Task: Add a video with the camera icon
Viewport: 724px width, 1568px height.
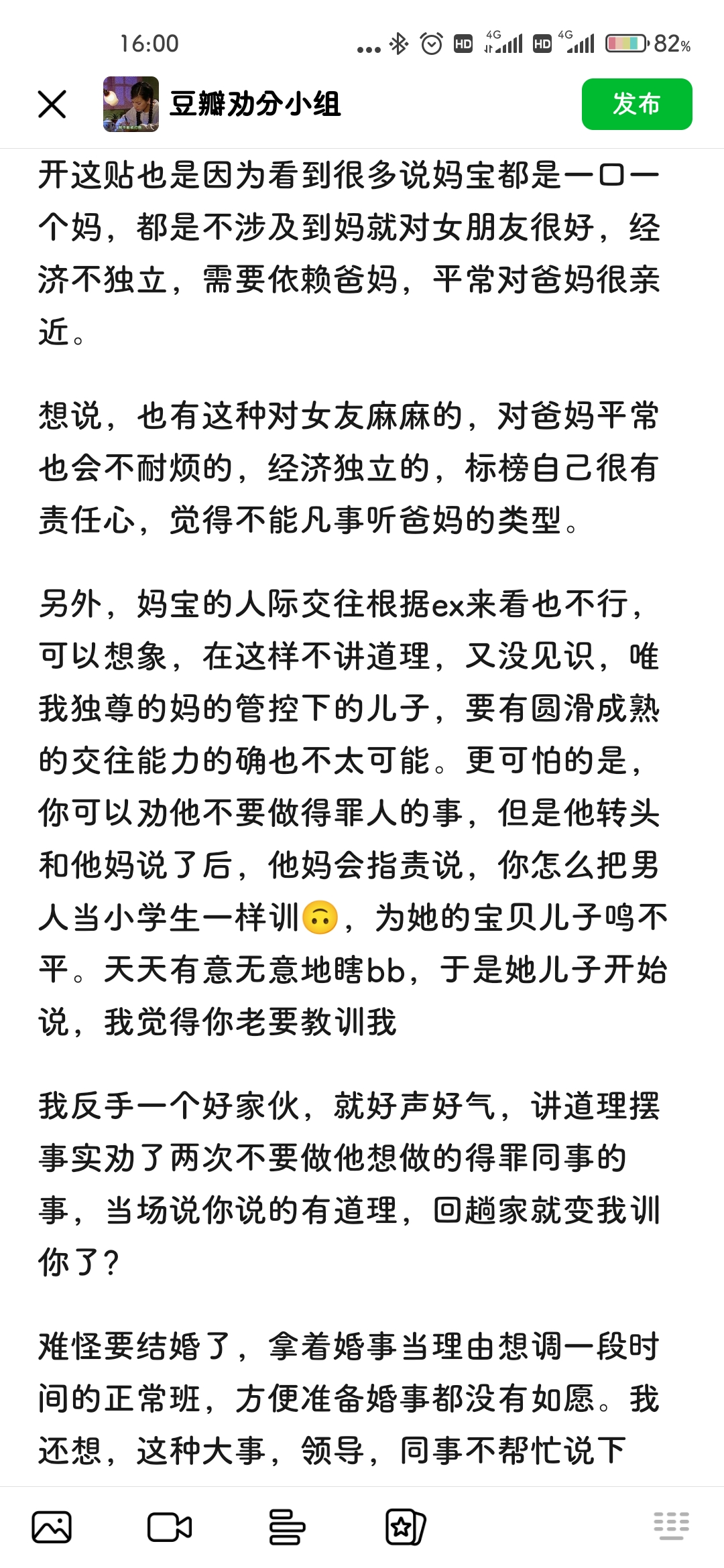Action: [x=170, y=1527]
